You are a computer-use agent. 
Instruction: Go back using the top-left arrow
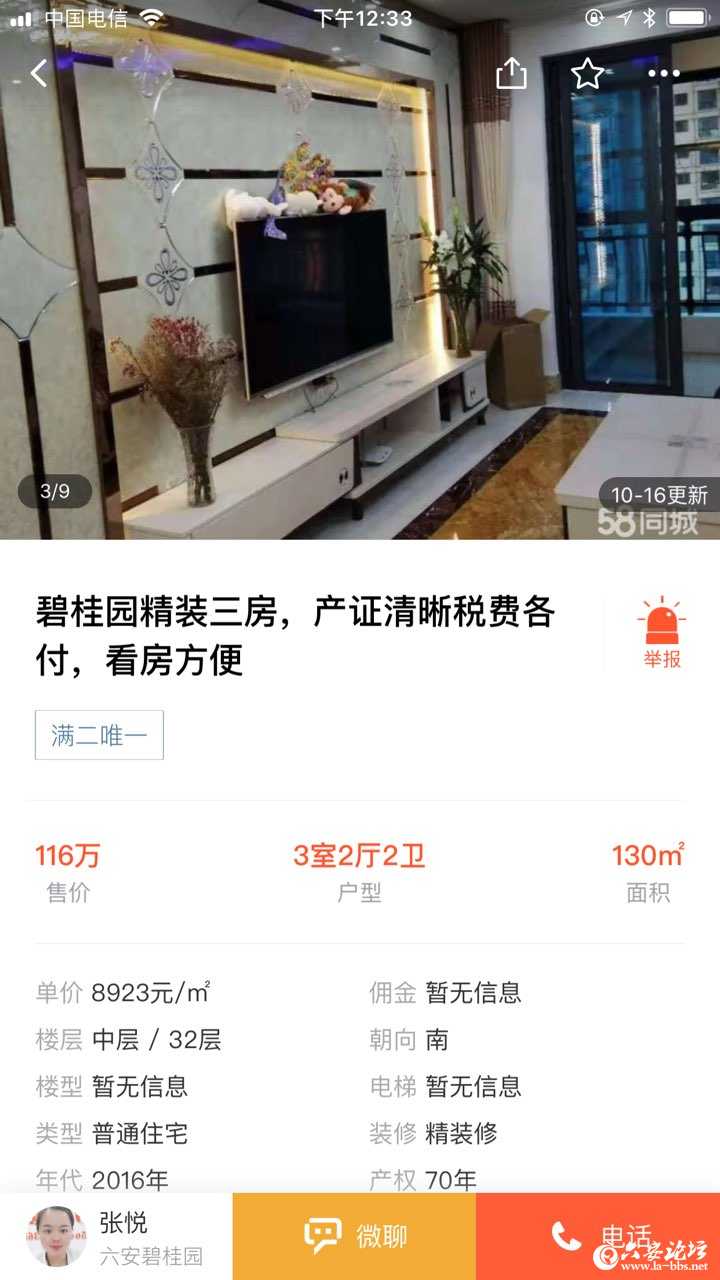[39, 73]
